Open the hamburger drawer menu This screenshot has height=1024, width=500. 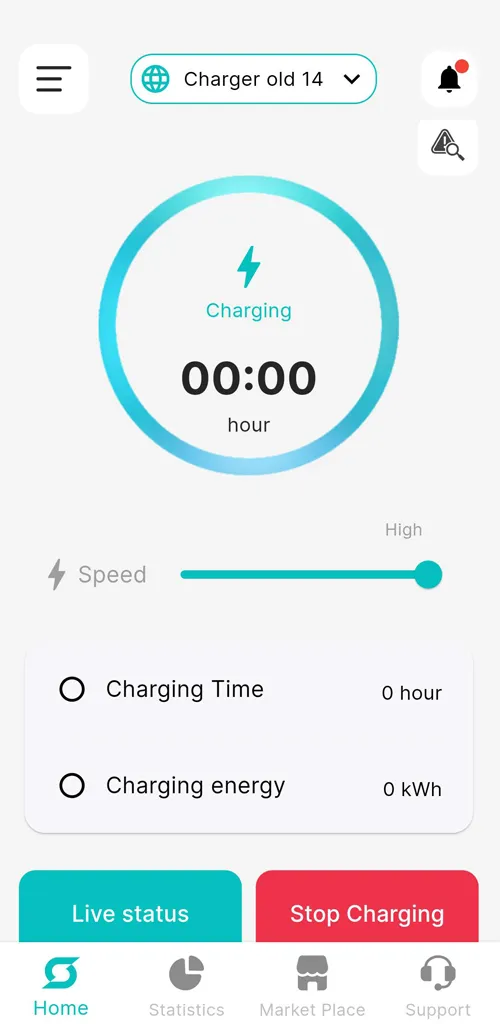pos(54,79)
